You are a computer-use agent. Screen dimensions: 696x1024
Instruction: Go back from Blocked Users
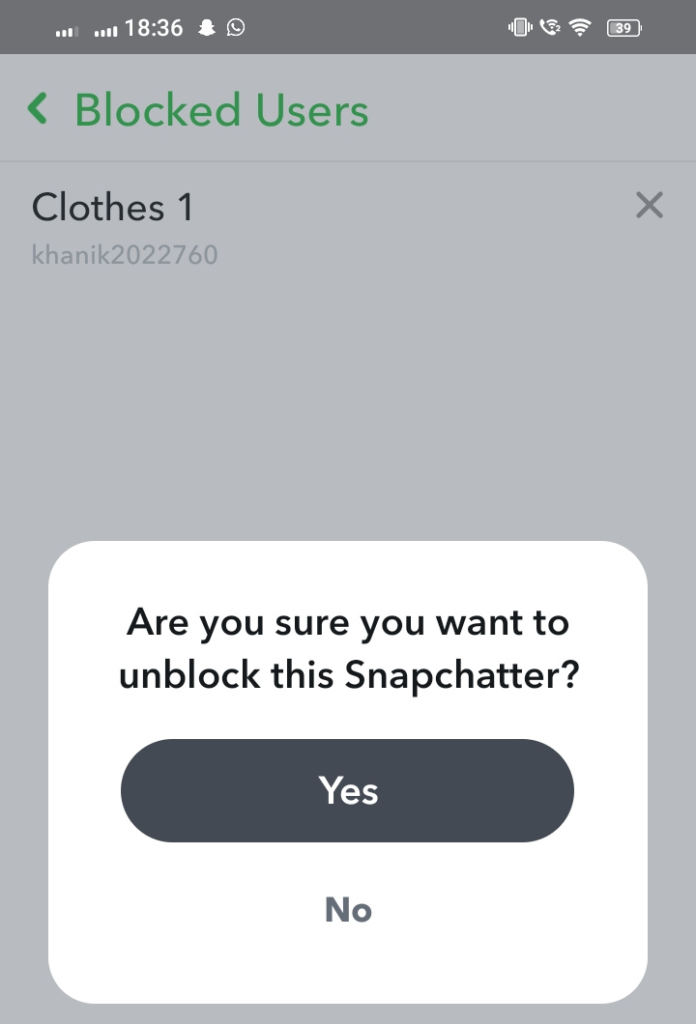click(38, 109)
